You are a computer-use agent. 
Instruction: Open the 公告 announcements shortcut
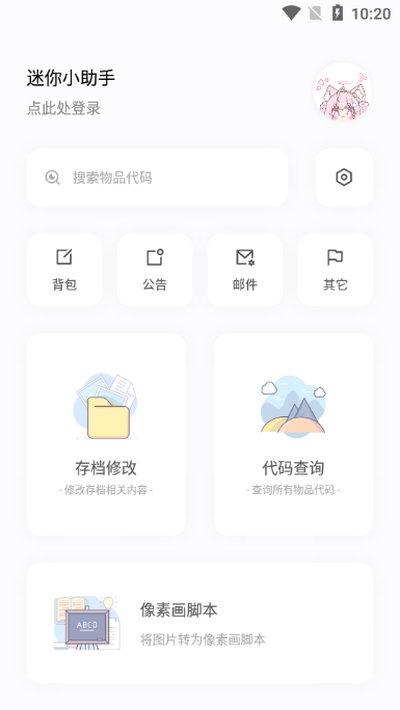tap(155, 270)
